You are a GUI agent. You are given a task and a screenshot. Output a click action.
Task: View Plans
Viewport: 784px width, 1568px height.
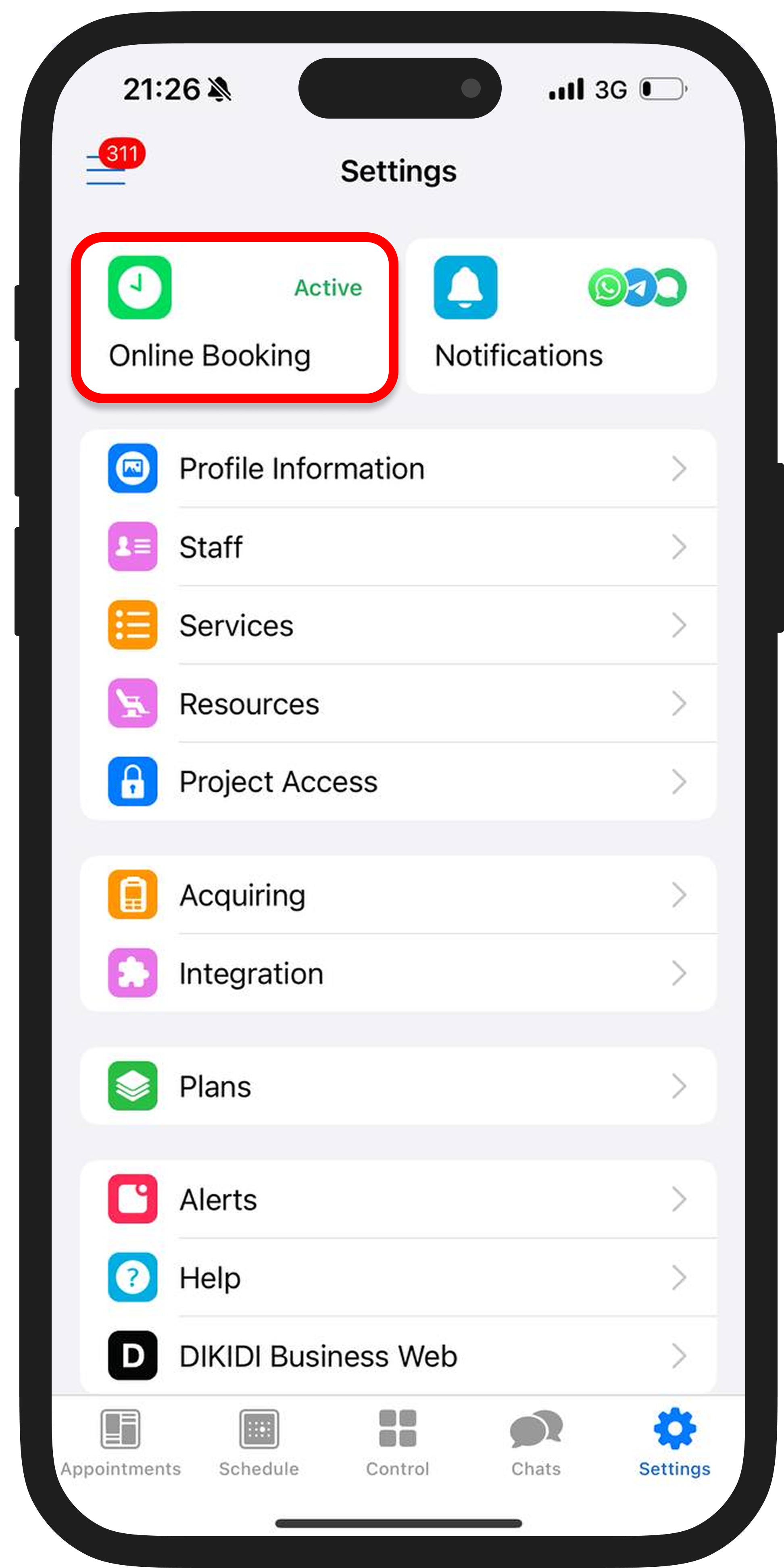point(398,1086)
